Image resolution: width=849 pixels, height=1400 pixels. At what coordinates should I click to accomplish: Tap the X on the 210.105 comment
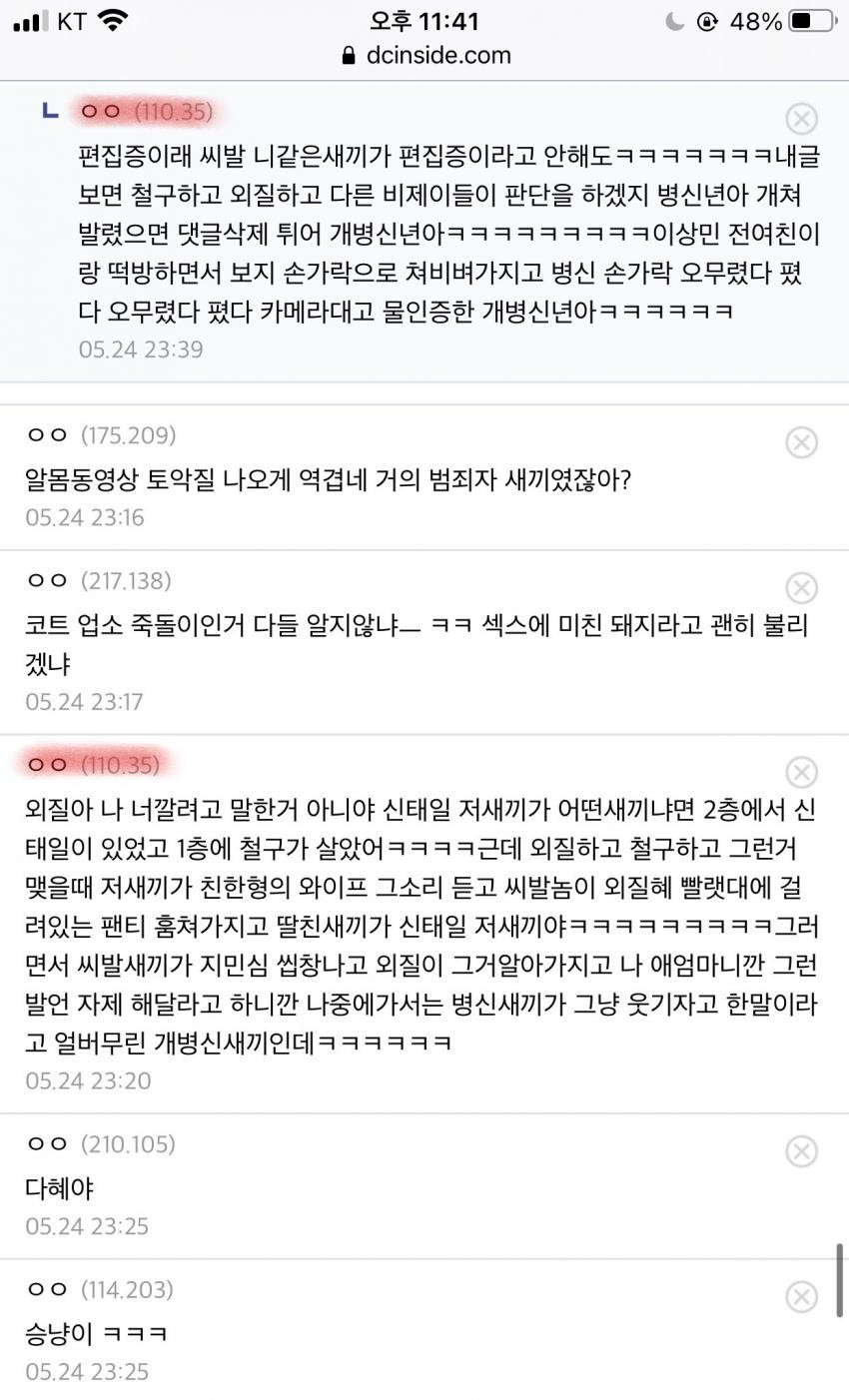pyautogui.click(x=801, y=1151)
